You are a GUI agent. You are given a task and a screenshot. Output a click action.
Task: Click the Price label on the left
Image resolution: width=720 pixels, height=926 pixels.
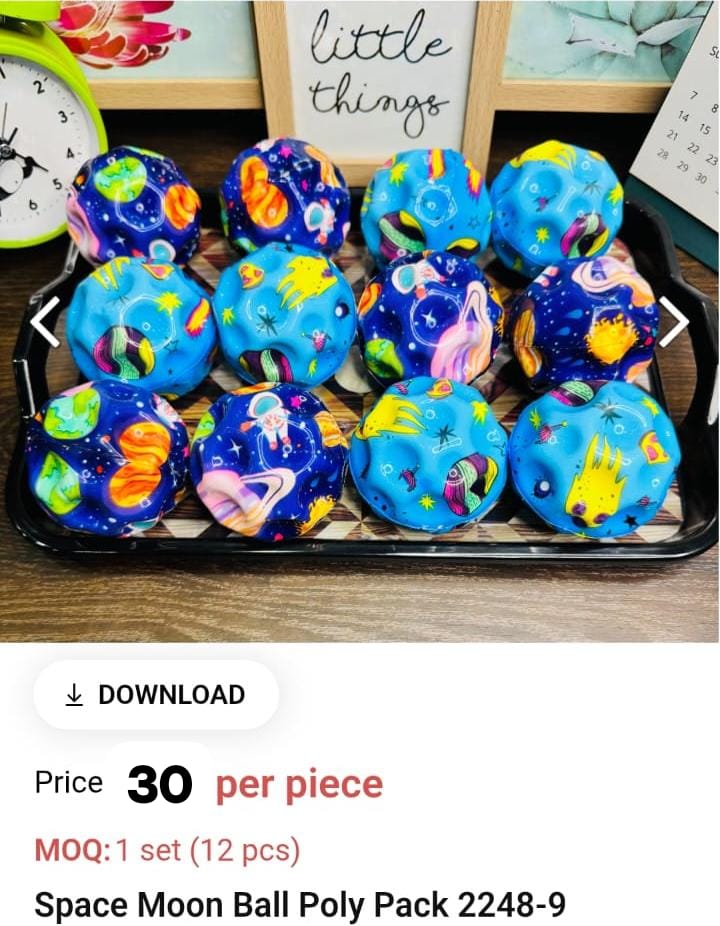(67, 784)
